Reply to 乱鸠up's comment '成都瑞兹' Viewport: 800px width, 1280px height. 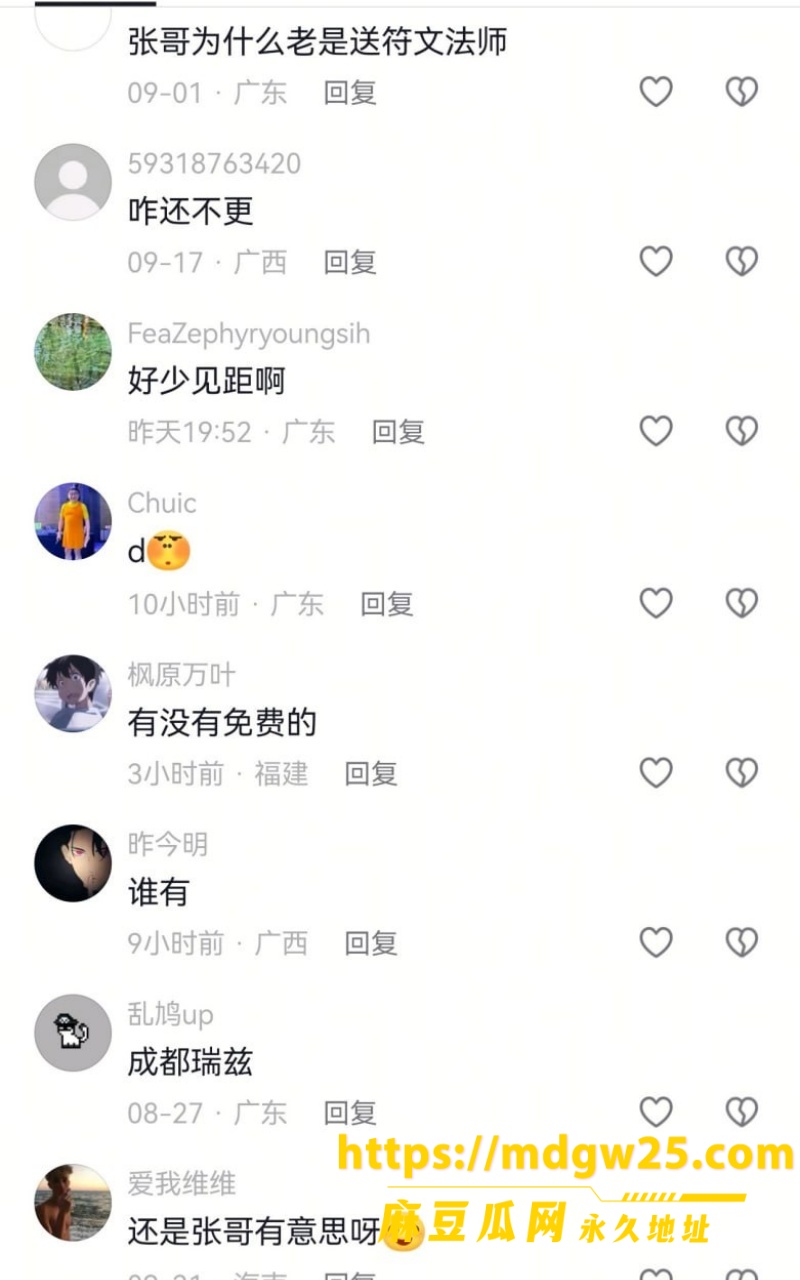pyautogui.click(x=350, y=1113)
